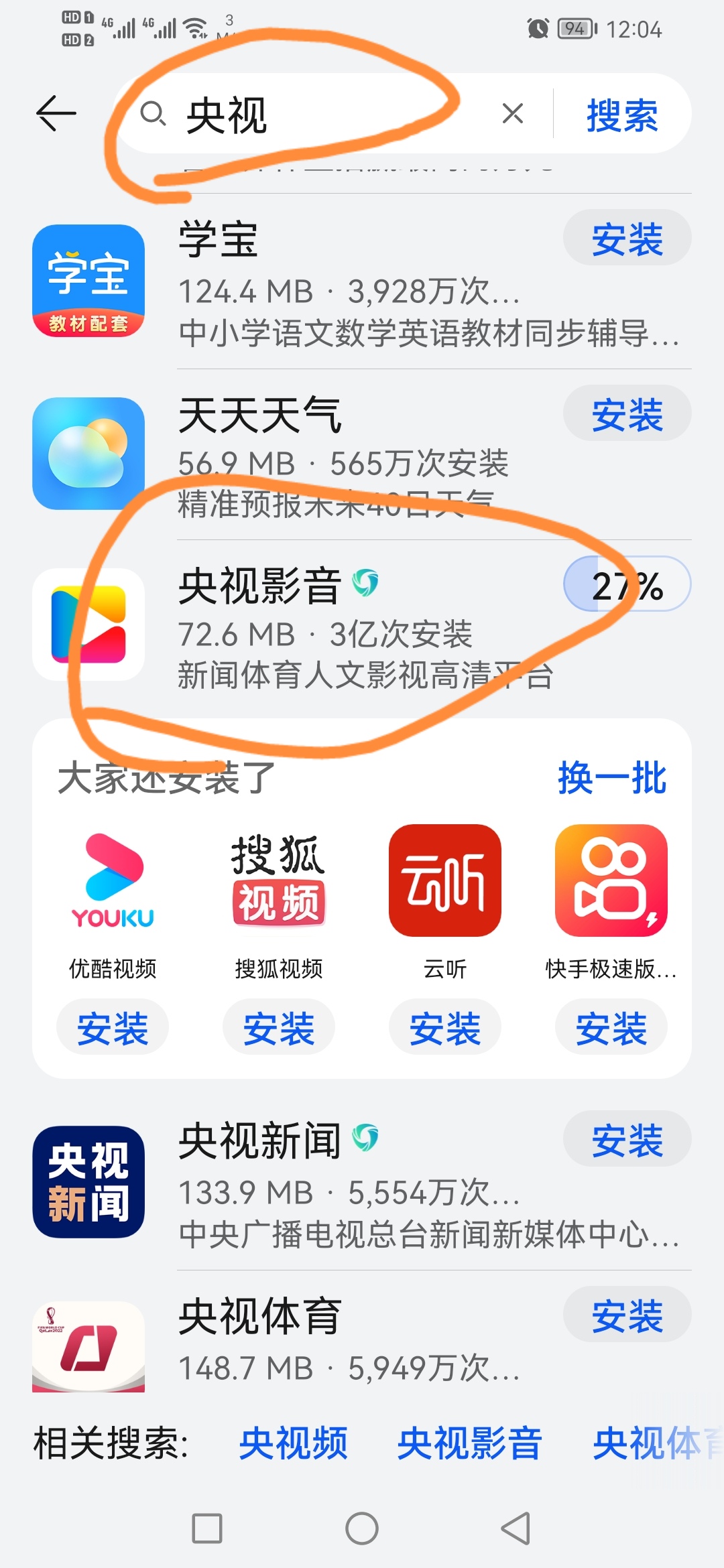The width and height of the screenshot is (724, 1568).
Task: Install the 央视体育 app
Action: [627, 1315]
